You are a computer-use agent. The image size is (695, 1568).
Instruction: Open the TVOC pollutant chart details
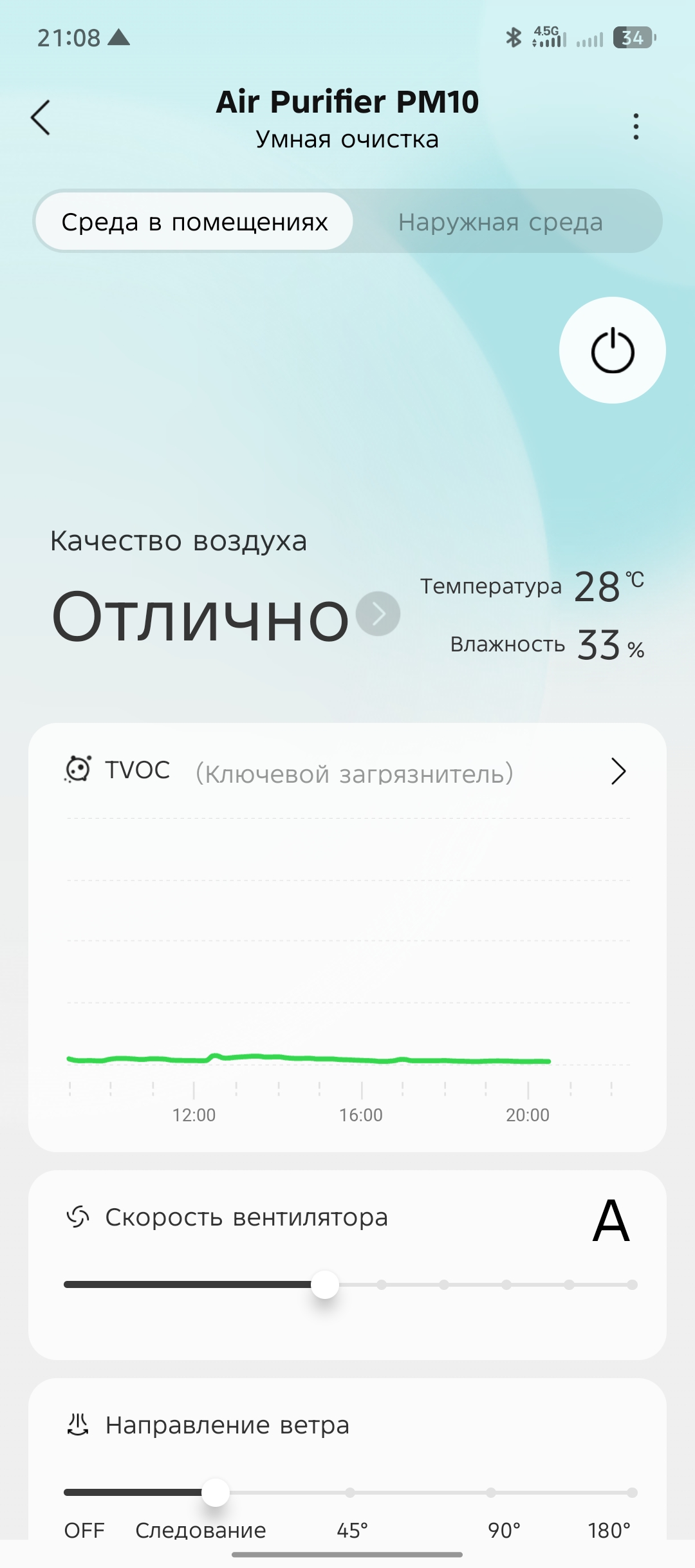618,771
